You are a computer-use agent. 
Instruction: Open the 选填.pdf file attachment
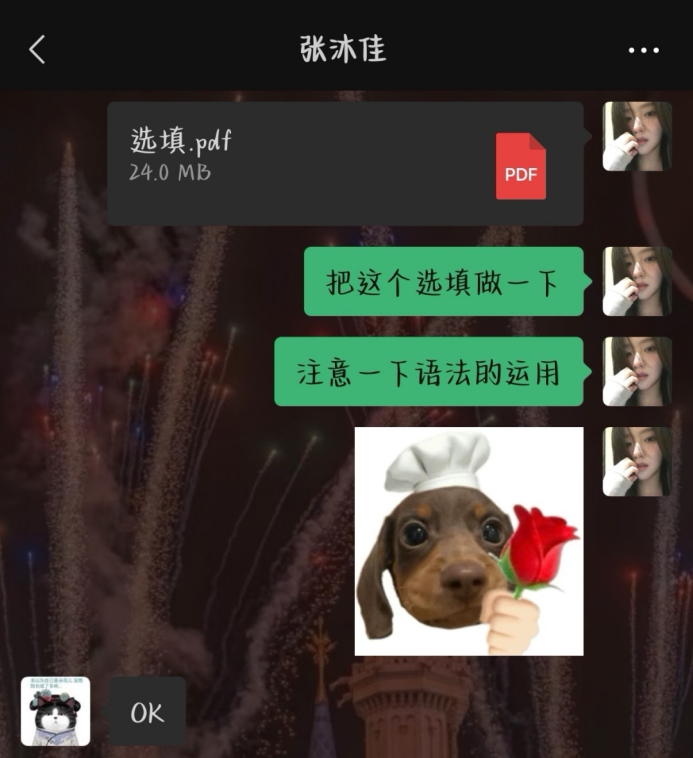pos(345,163)
